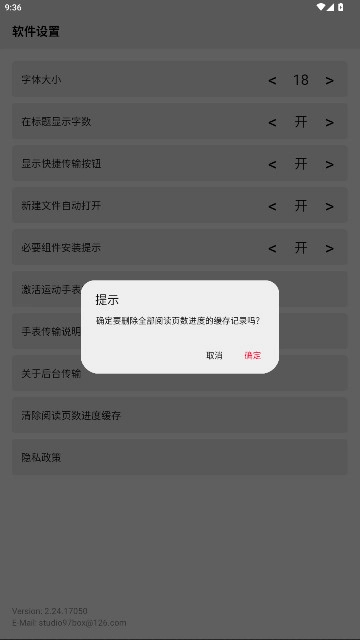Viewport: 360px width, 640px height.
Task: Tap 确定 to confirm clearing cache
Action: pos(252,356)
